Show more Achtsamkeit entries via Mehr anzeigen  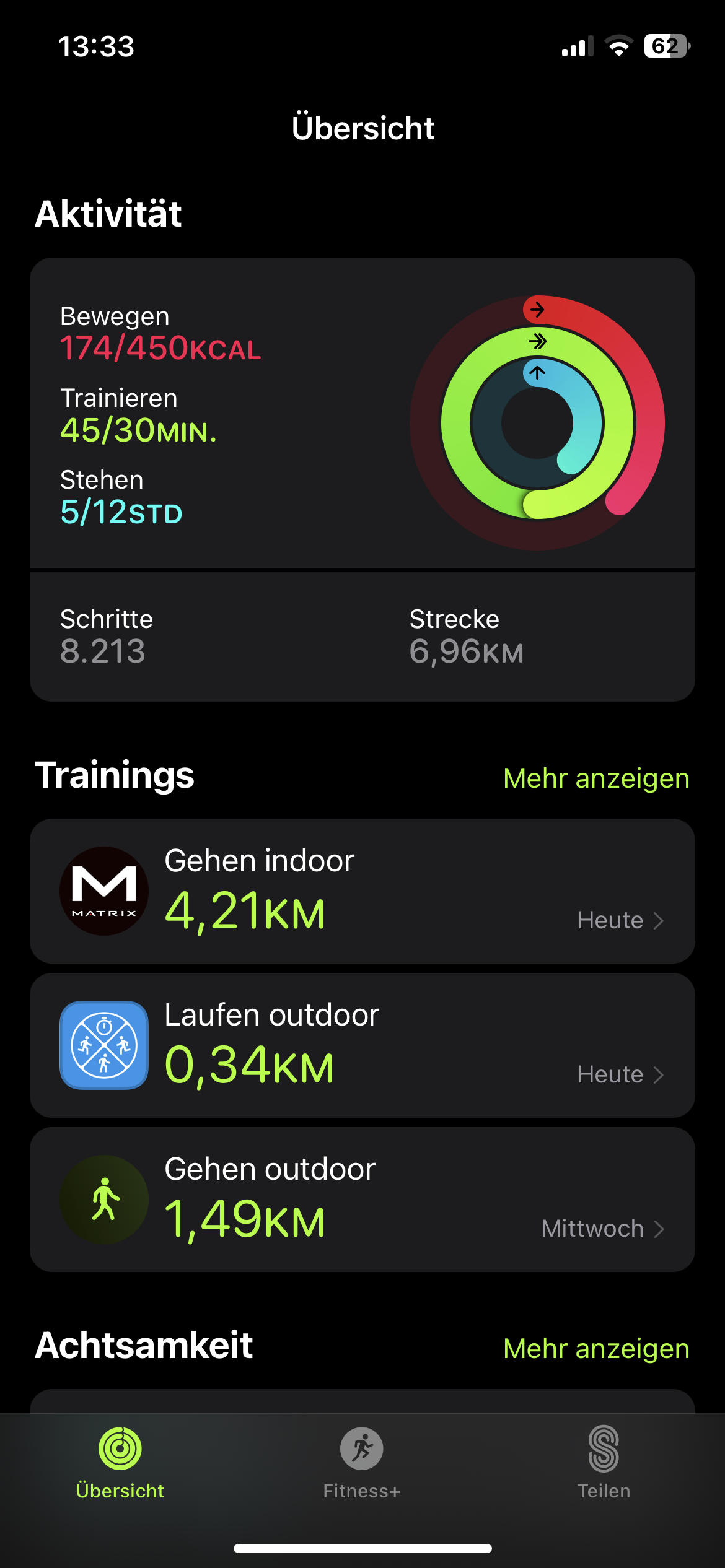596,1348
